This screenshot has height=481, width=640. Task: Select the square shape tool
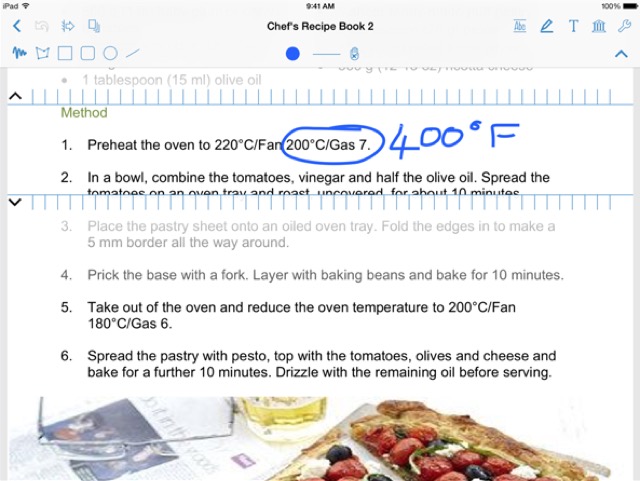pyautogui.click(x=65, y=52)
